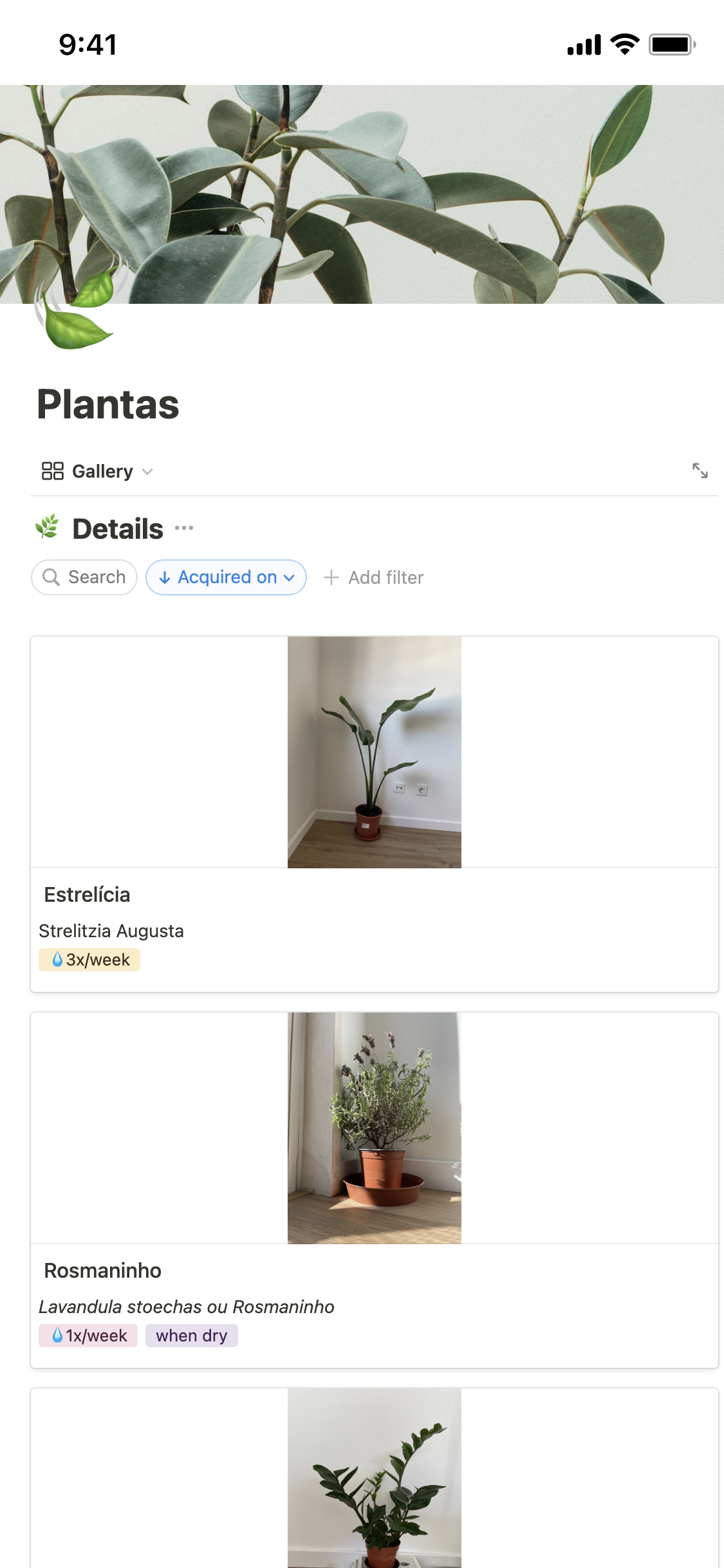Image resolution: width=724 pixels, height=1568 pixels.
Task: Add a filter to the gallery
Action: coord(374,577)
